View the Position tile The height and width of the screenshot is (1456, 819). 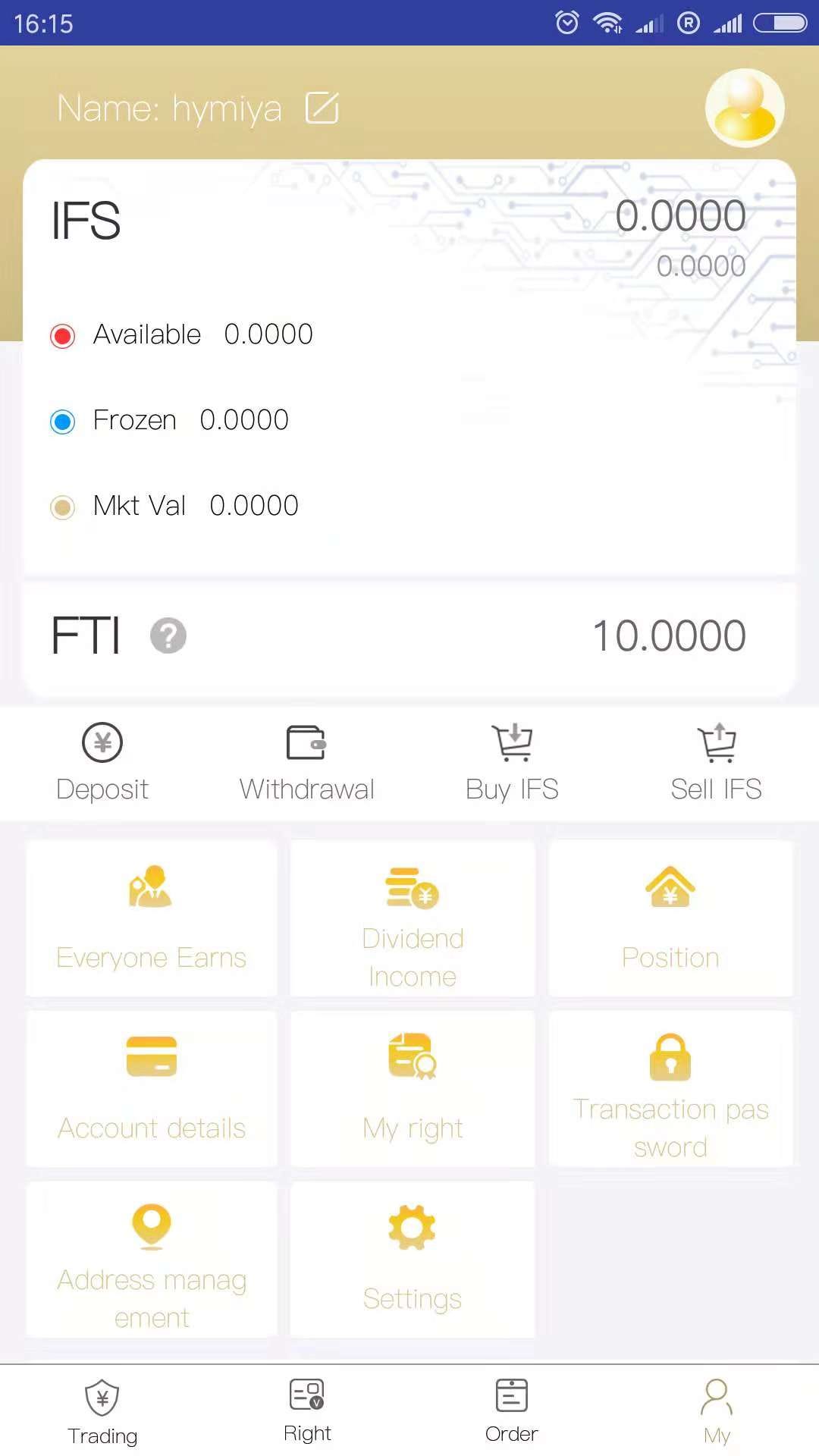pos(670,918)
